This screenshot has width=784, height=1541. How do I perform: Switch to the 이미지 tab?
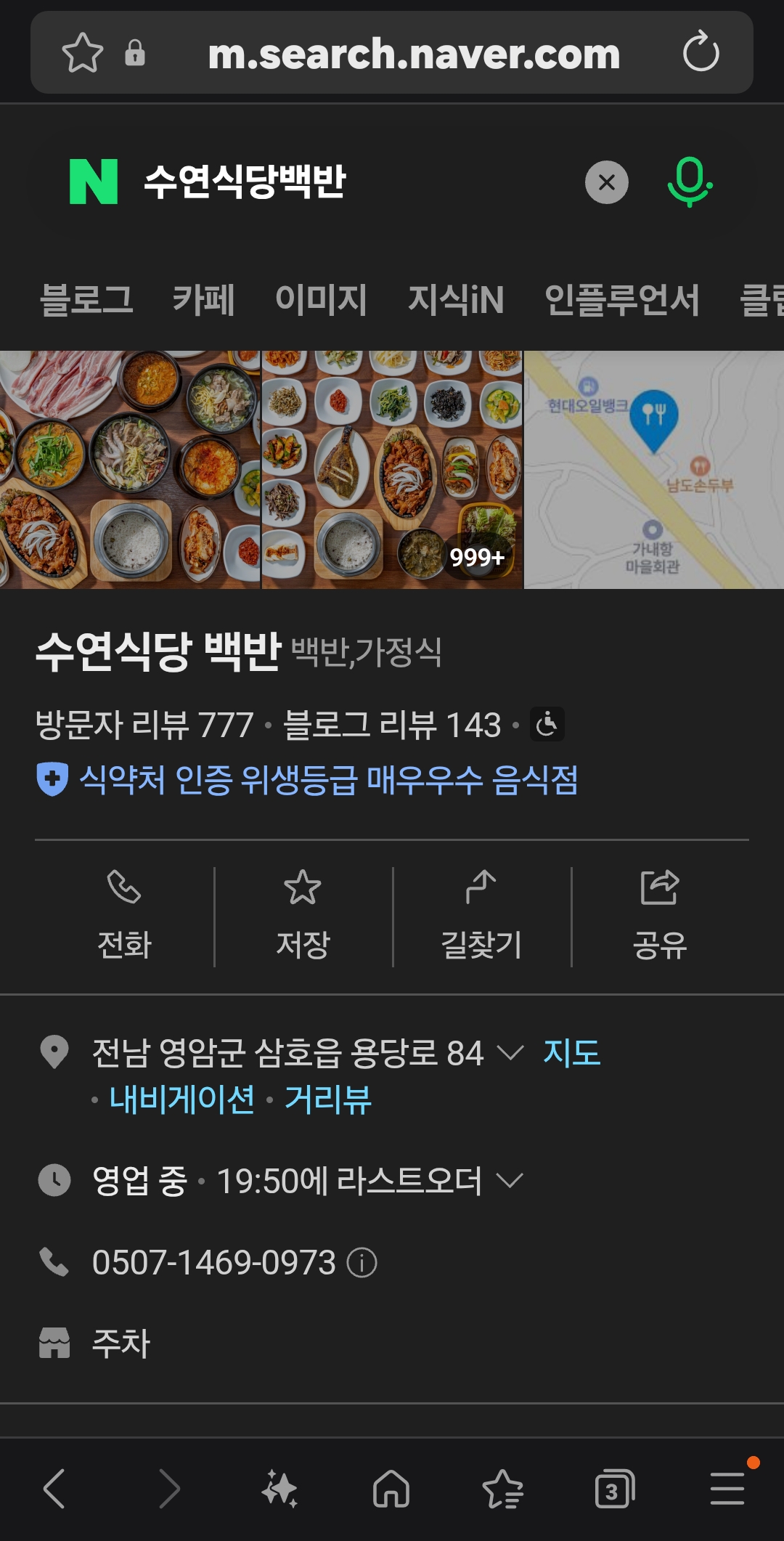coord(321,299)
